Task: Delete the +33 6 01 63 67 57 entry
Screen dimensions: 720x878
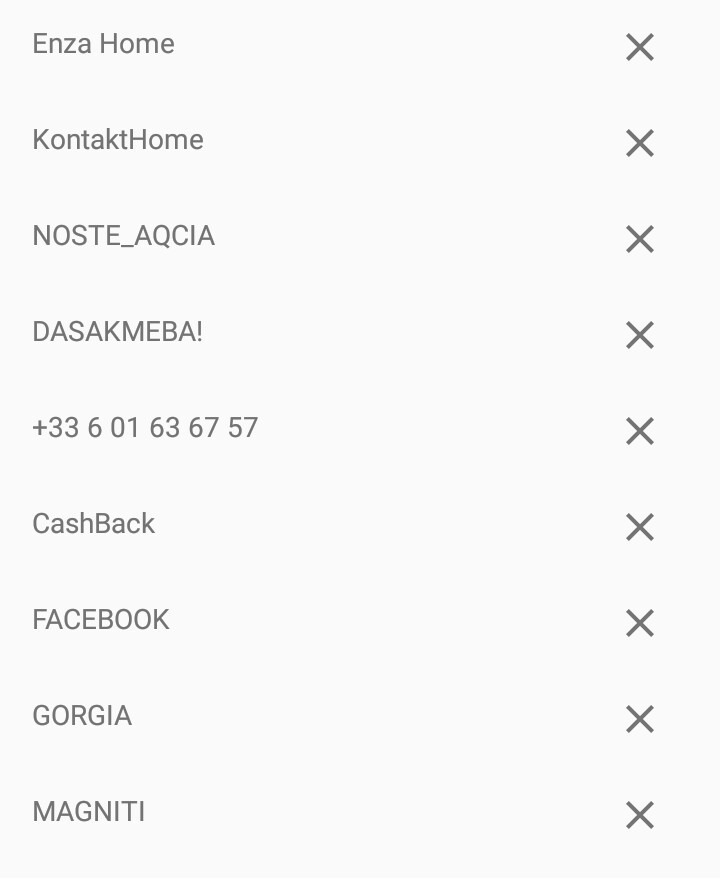Action: coord(640,431)
